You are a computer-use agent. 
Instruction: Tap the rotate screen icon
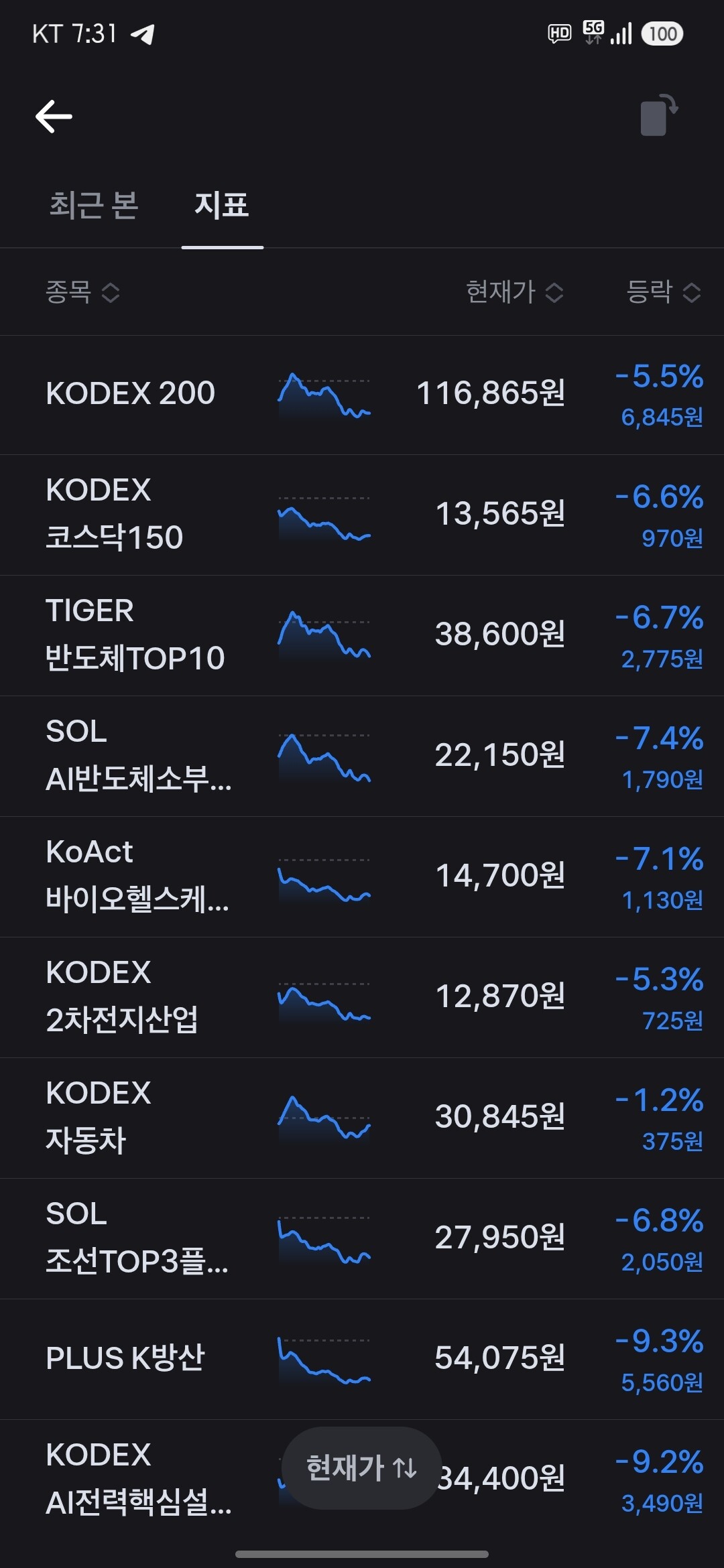coord(660,115)
